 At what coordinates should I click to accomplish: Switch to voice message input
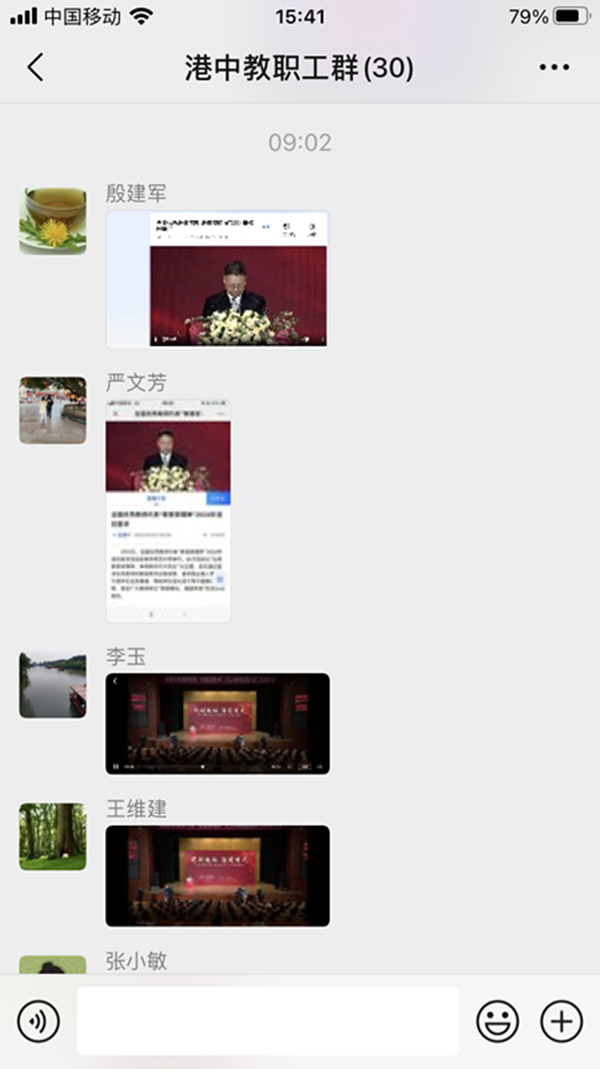(x=39, y=1021)
